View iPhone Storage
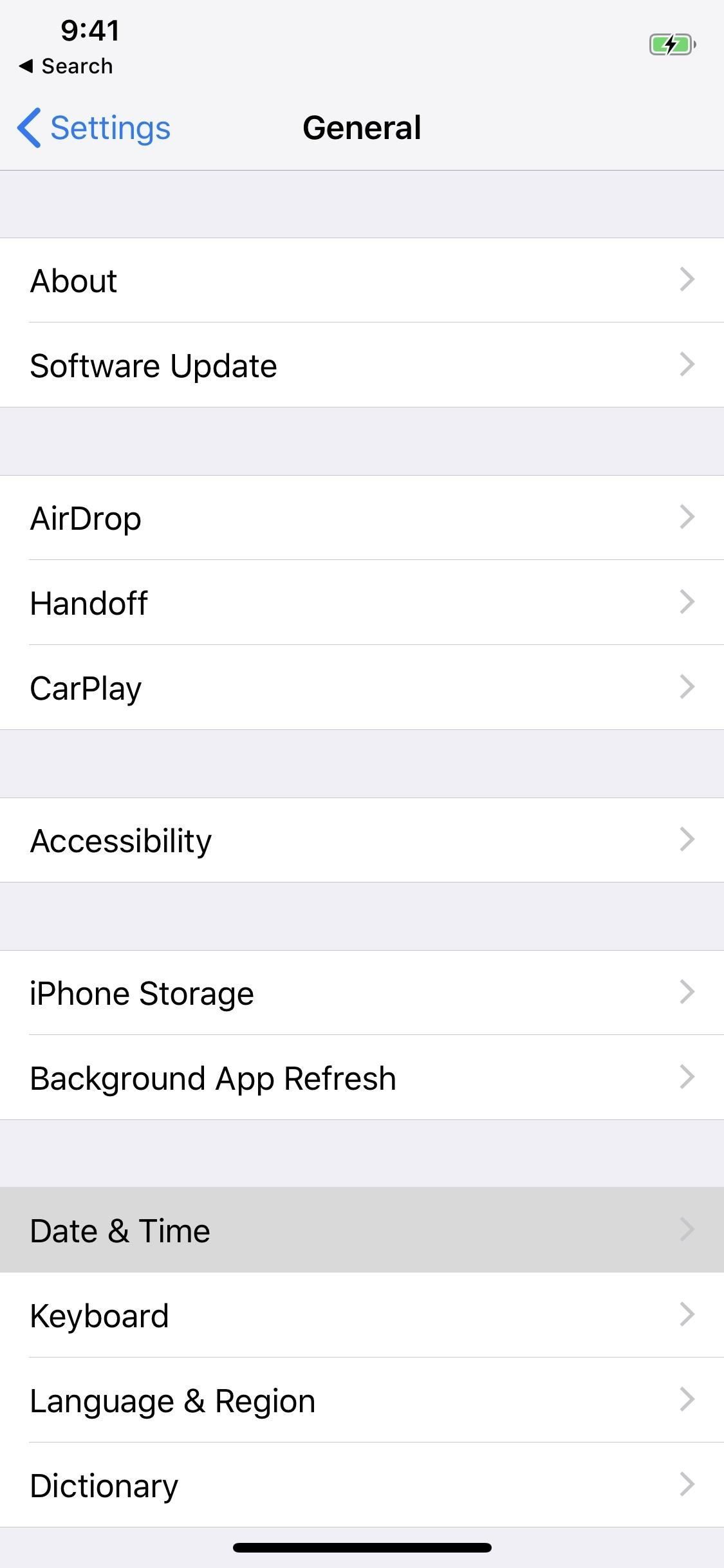Viewport: 724px width, 1568px height. click(362, 993)
